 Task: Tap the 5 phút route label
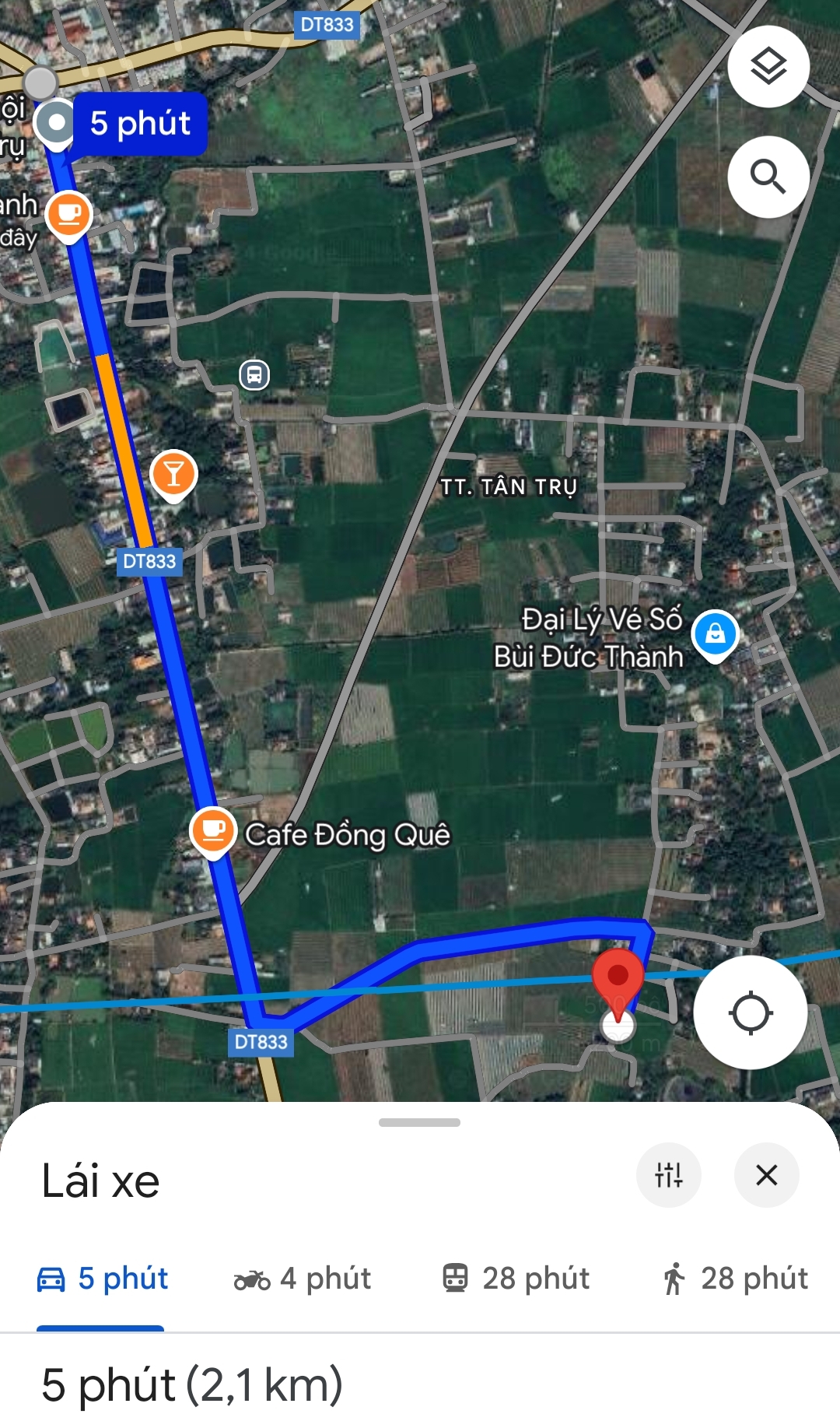click(x=140, y=124)
